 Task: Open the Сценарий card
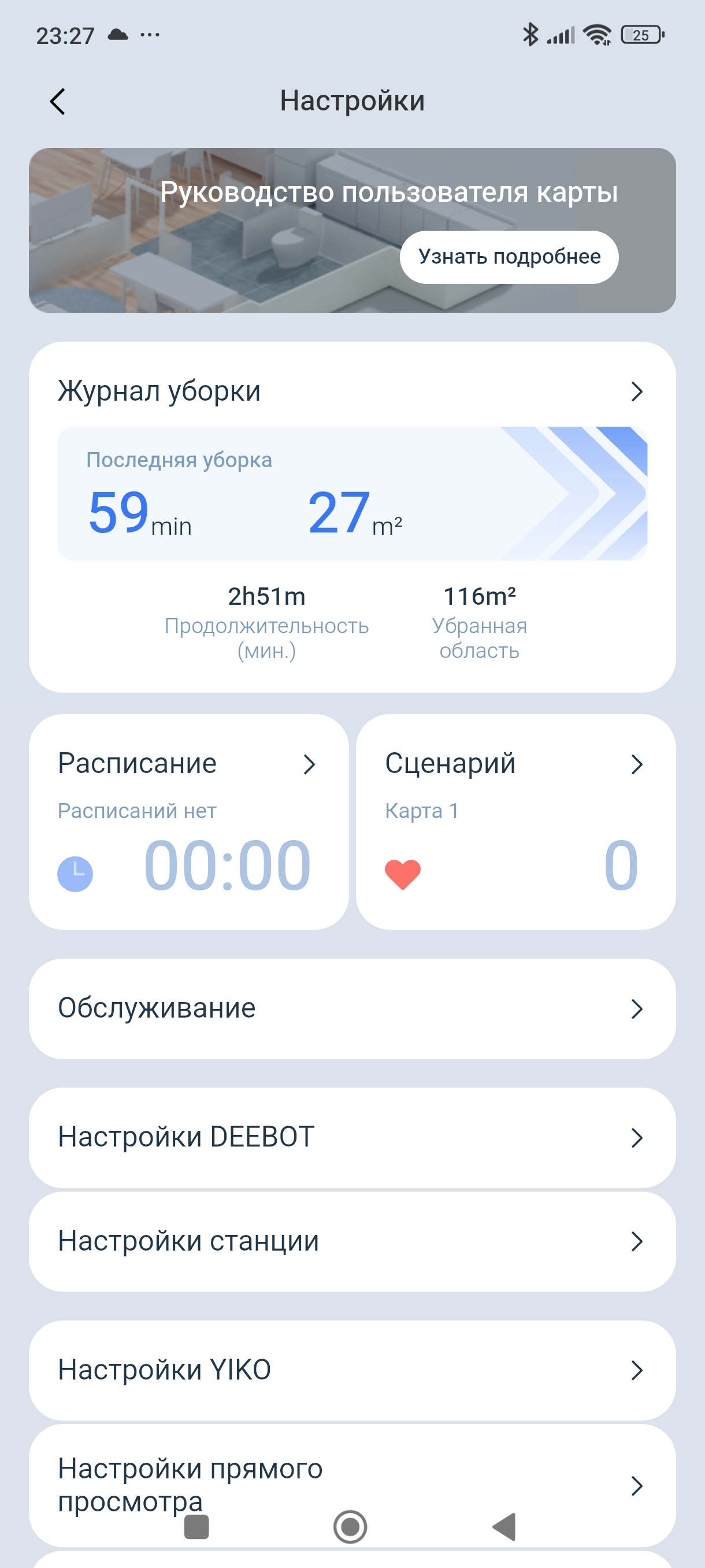point(515,820)
